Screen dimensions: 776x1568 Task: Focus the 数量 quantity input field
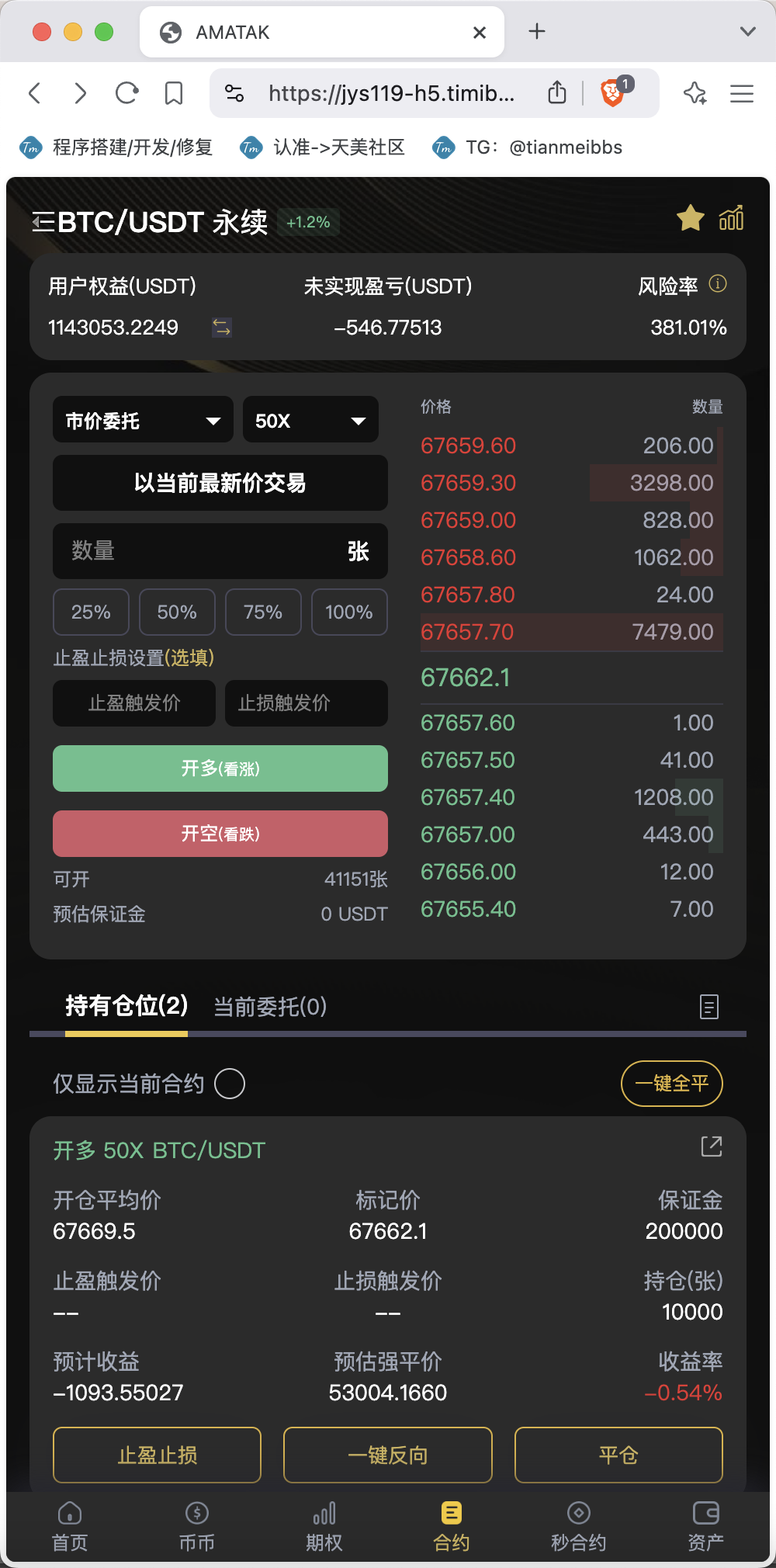coord(220,551)
